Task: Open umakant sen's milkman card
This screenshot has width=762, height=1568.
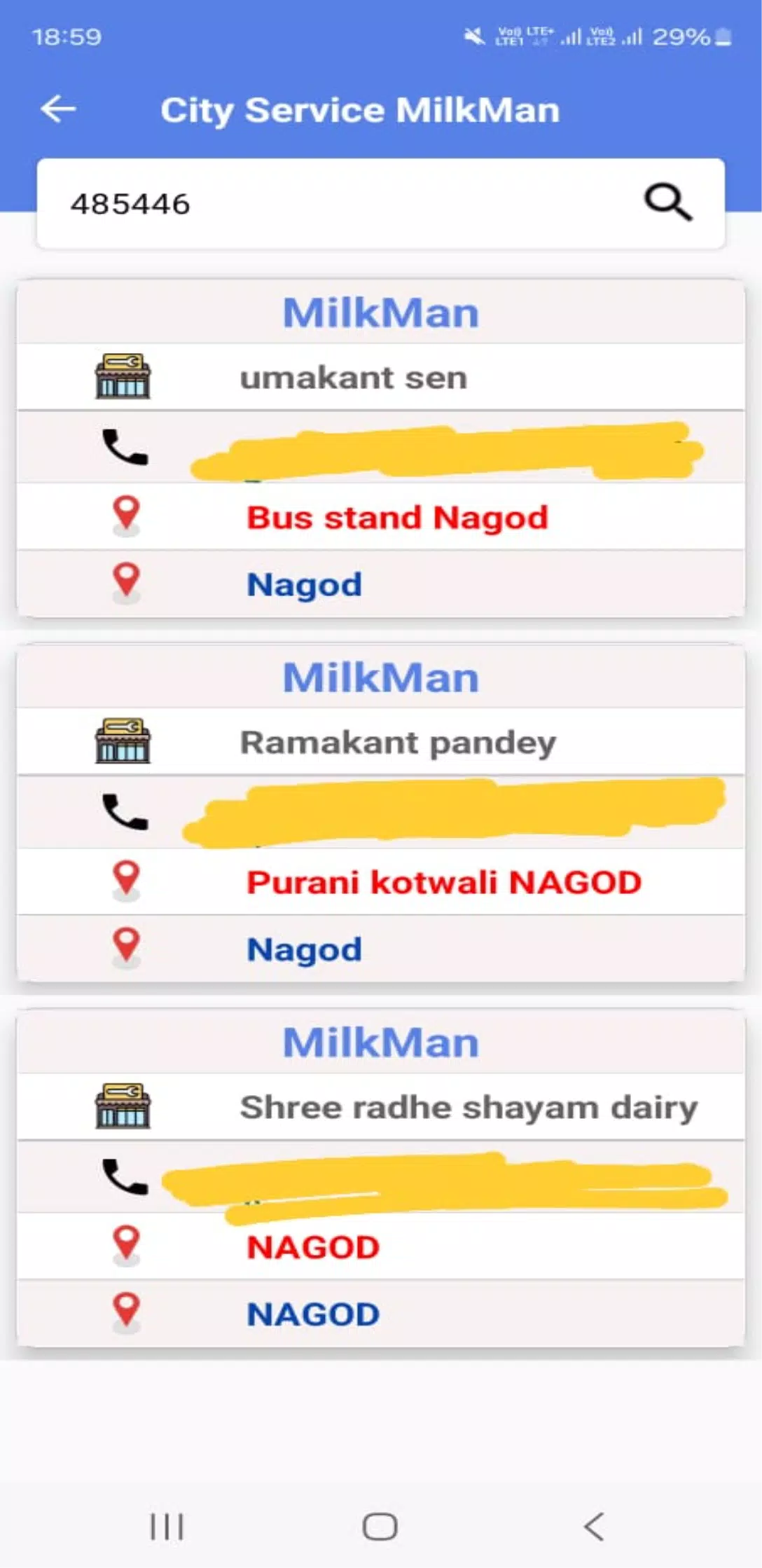Action: click(353, 378)
